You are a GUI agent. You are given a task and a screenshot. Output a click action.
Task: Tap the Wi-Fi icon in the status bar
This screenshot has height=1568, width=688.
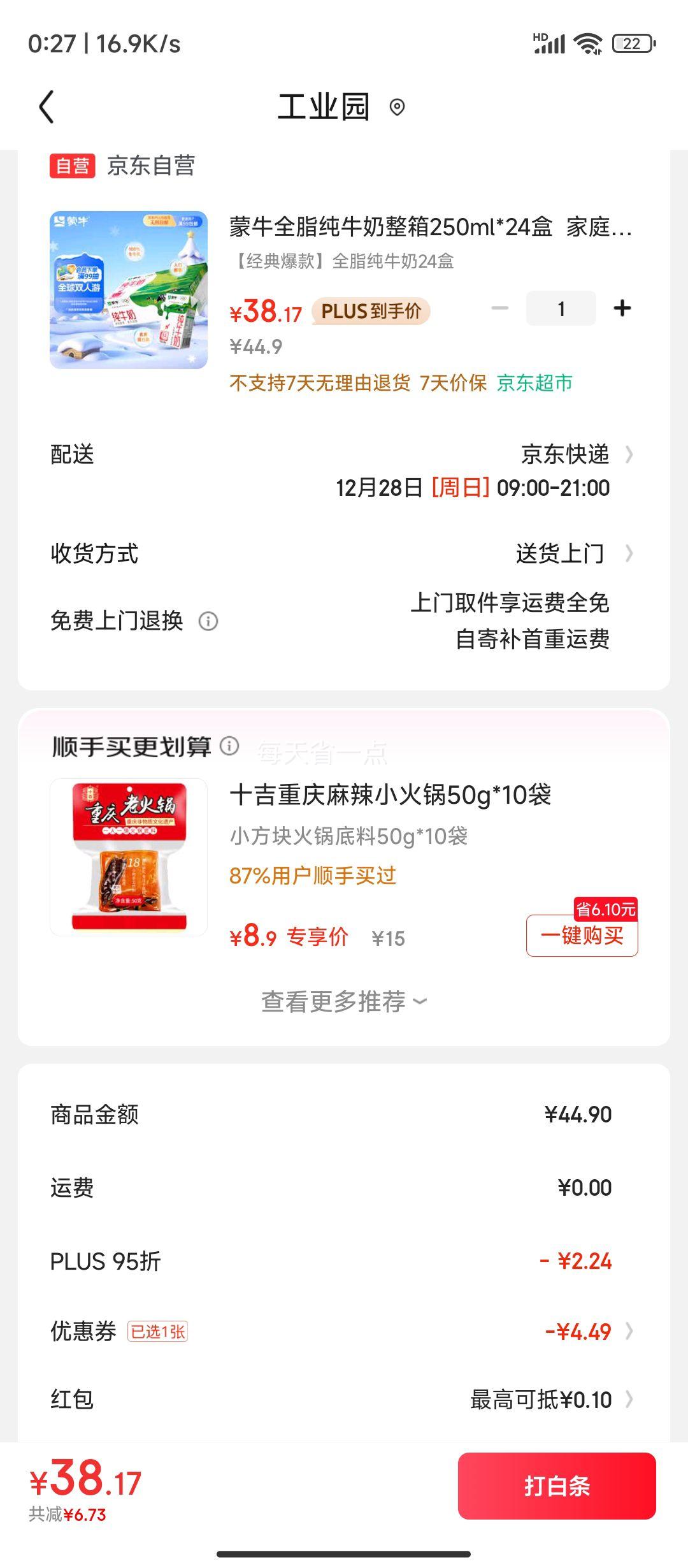[587, 43]
